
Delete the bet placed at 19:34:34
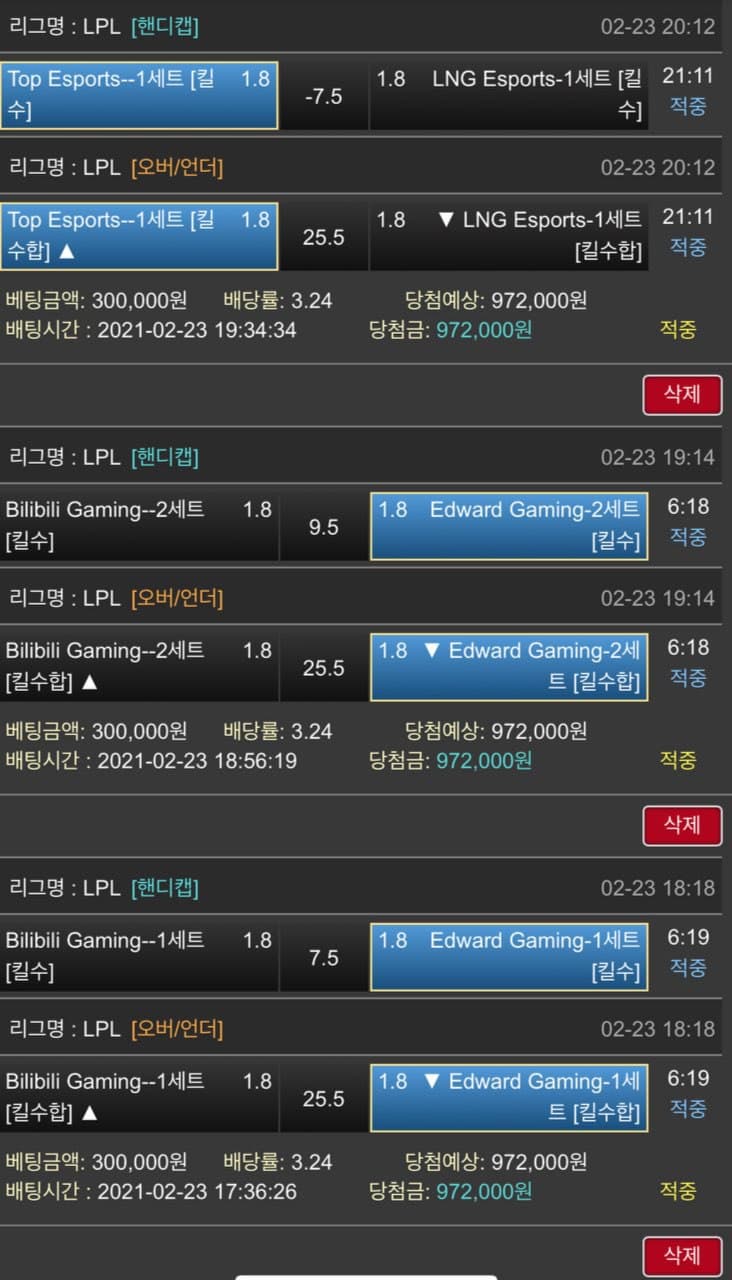(x=681, y=394)
